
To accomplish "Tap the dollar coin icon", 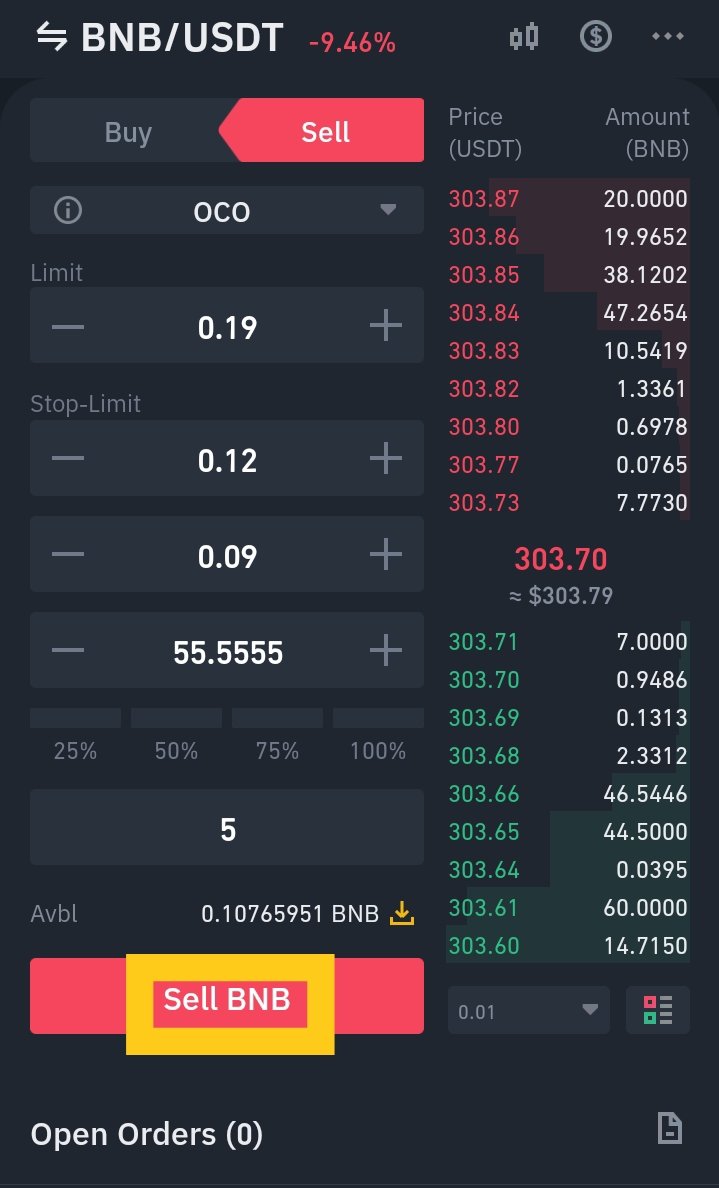I will click(x=596, y=36).
